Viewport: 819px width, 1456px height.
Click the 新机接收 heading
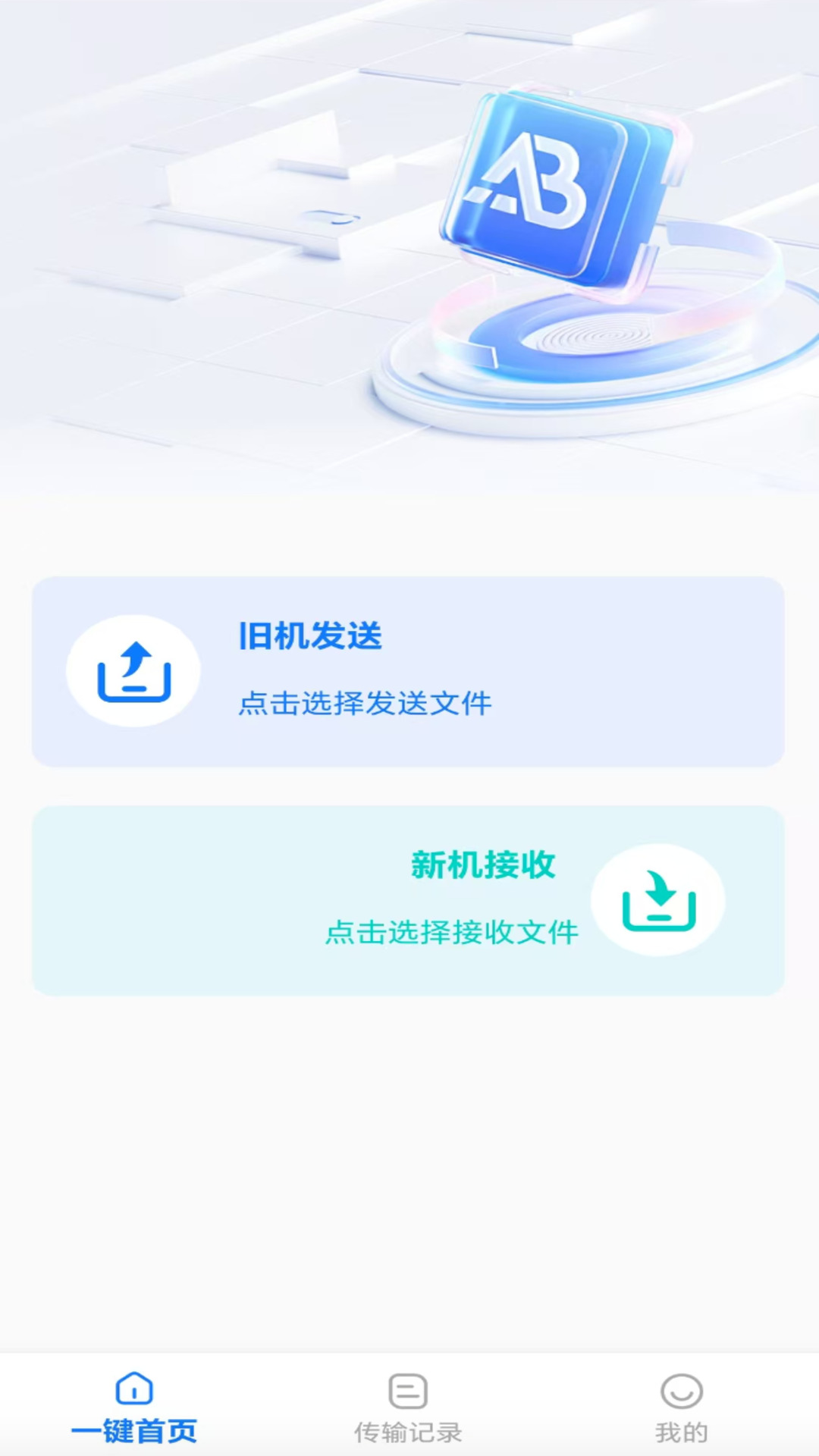point(484,867)
